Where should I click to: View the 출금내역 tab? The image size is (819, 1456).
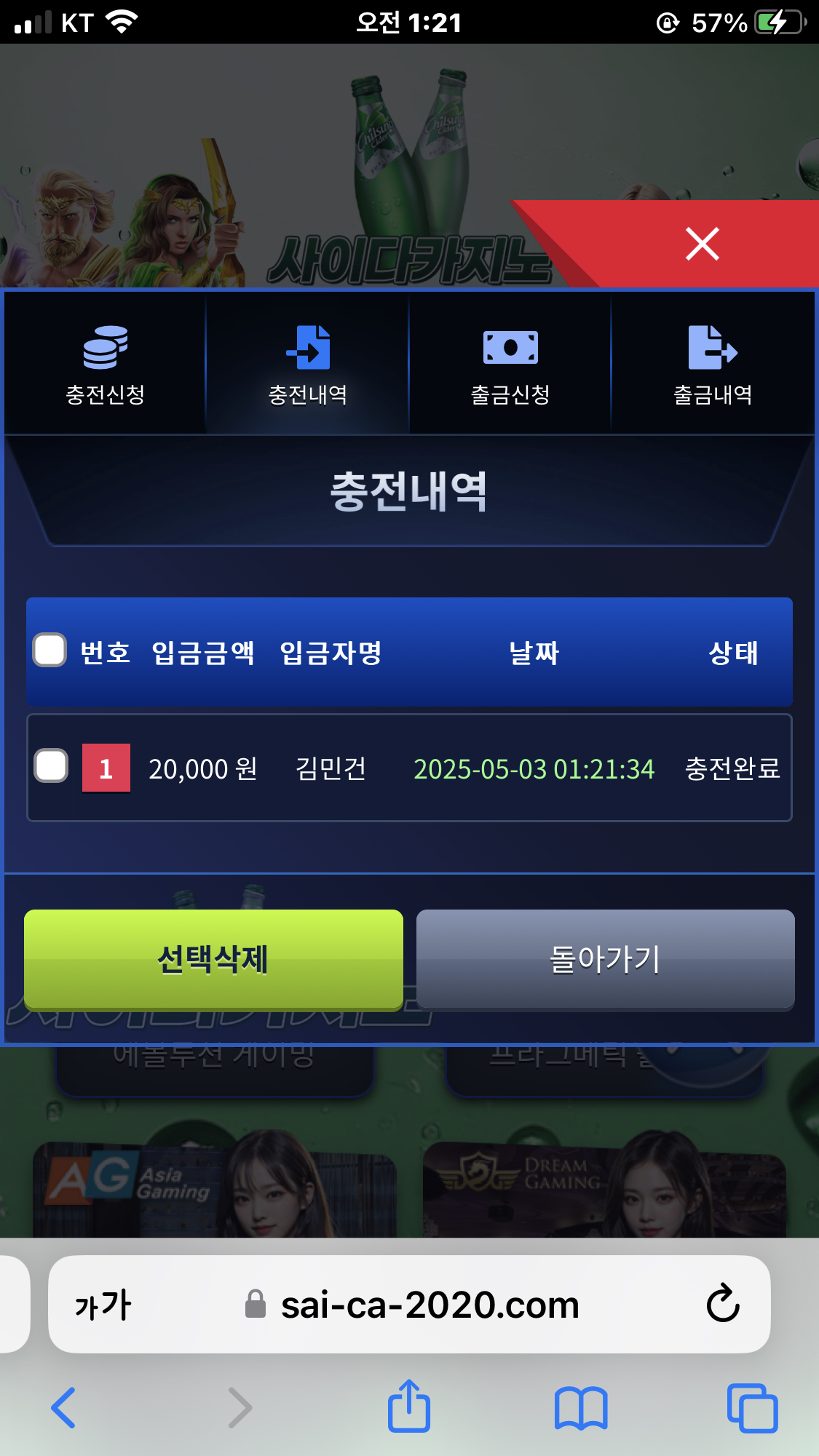tap(713, 364)
